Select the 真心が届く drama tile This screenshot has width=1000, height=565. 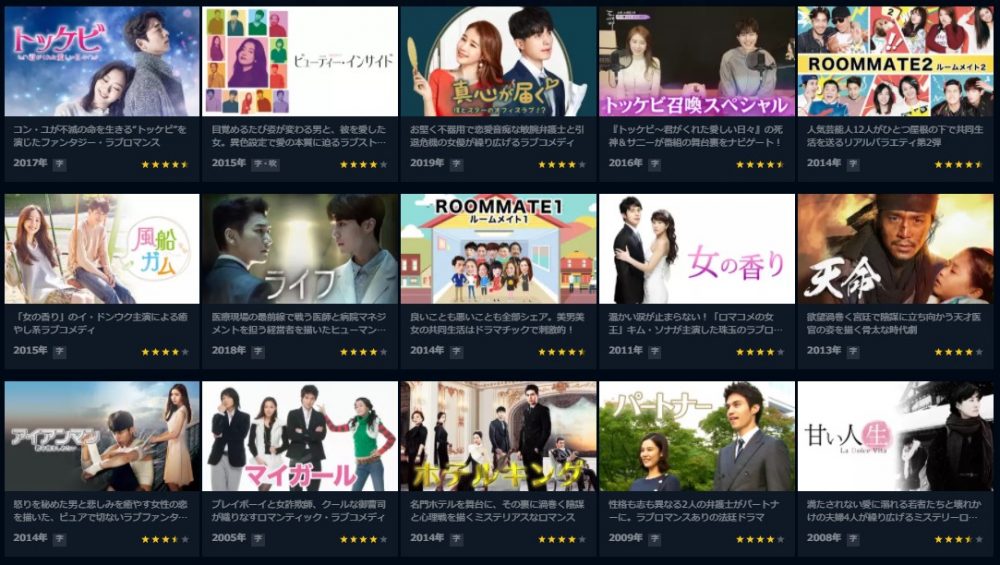[x=498, y=62]
